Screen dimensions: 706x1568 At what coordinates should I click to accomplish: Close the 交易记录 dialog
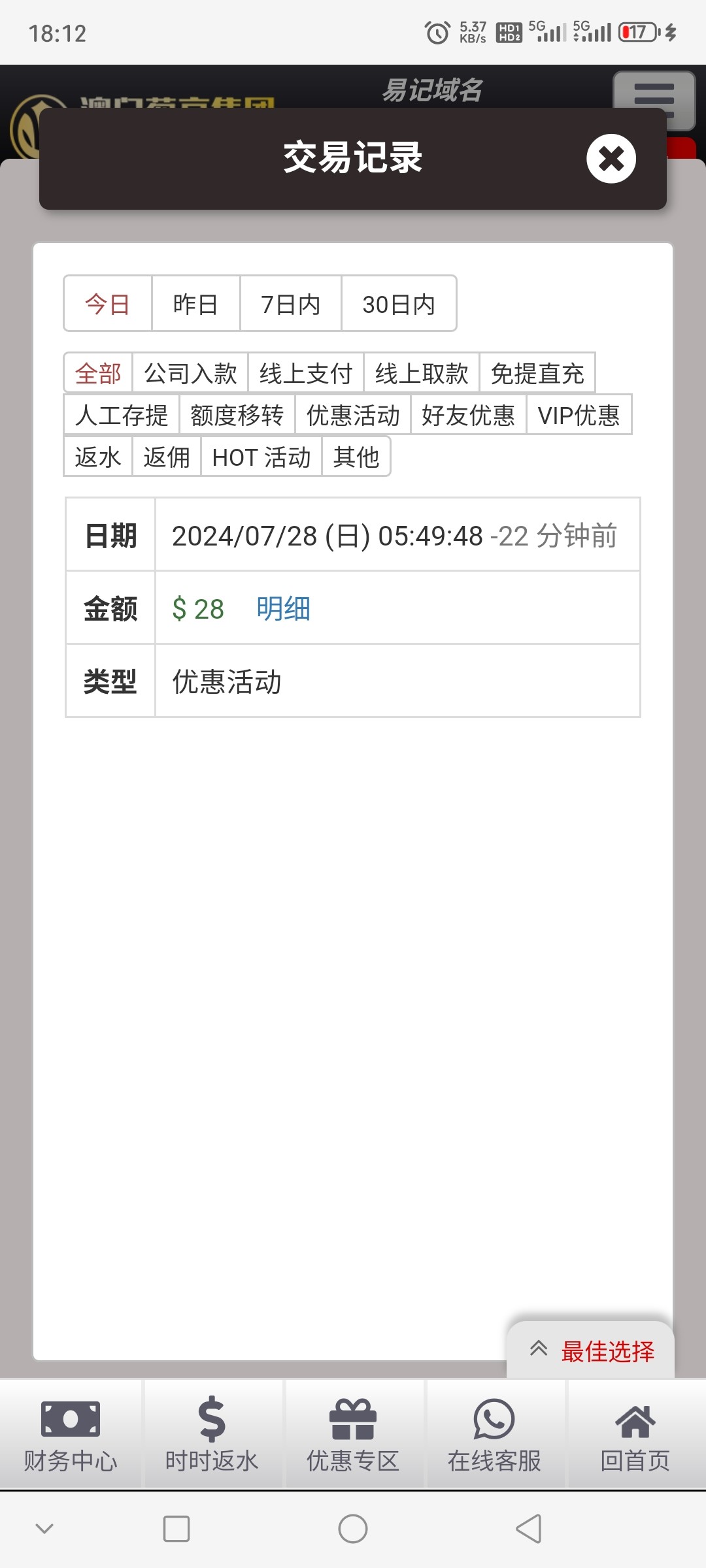coord(611,159)
